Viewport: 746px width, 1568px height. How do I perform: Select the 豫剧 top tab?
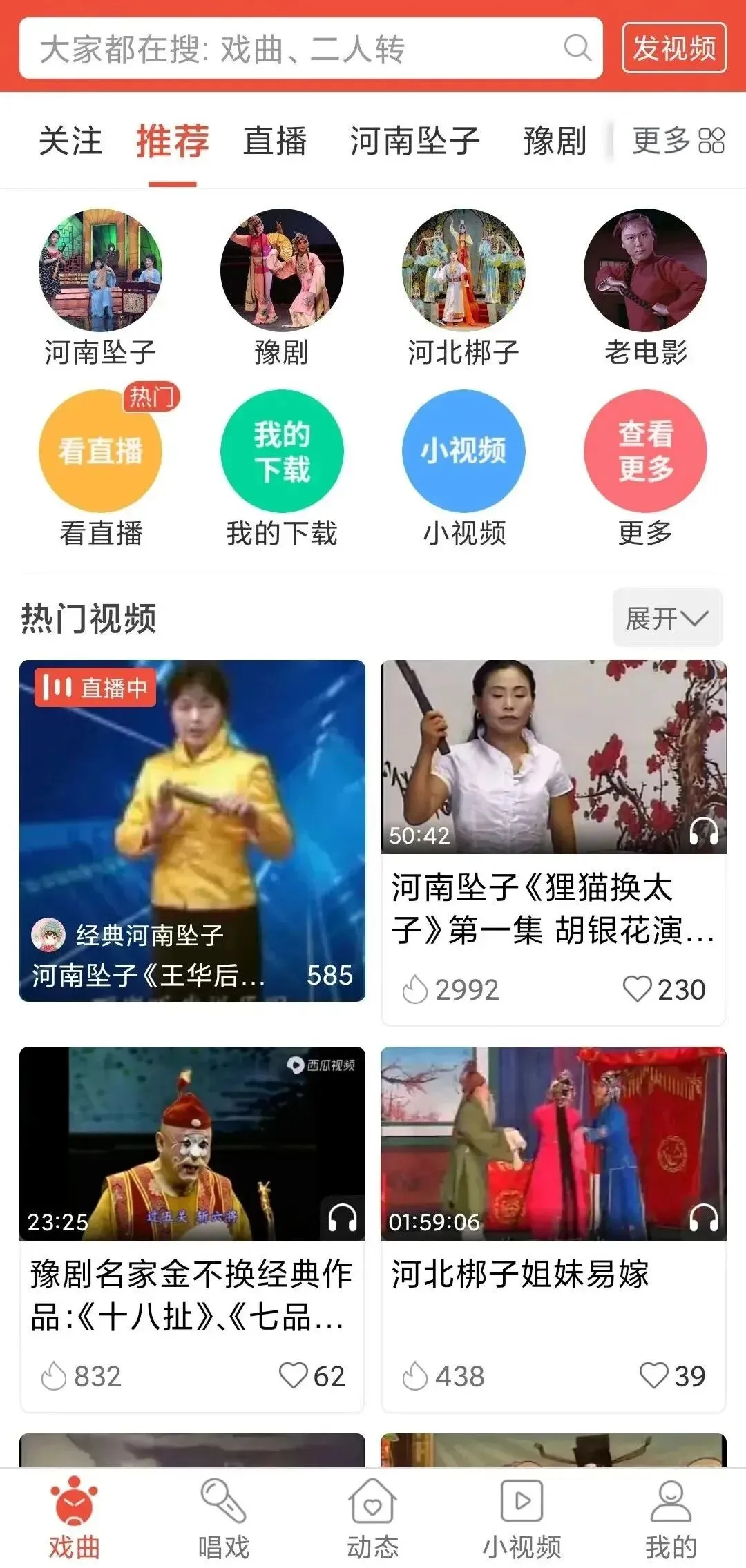pos(555,142)
